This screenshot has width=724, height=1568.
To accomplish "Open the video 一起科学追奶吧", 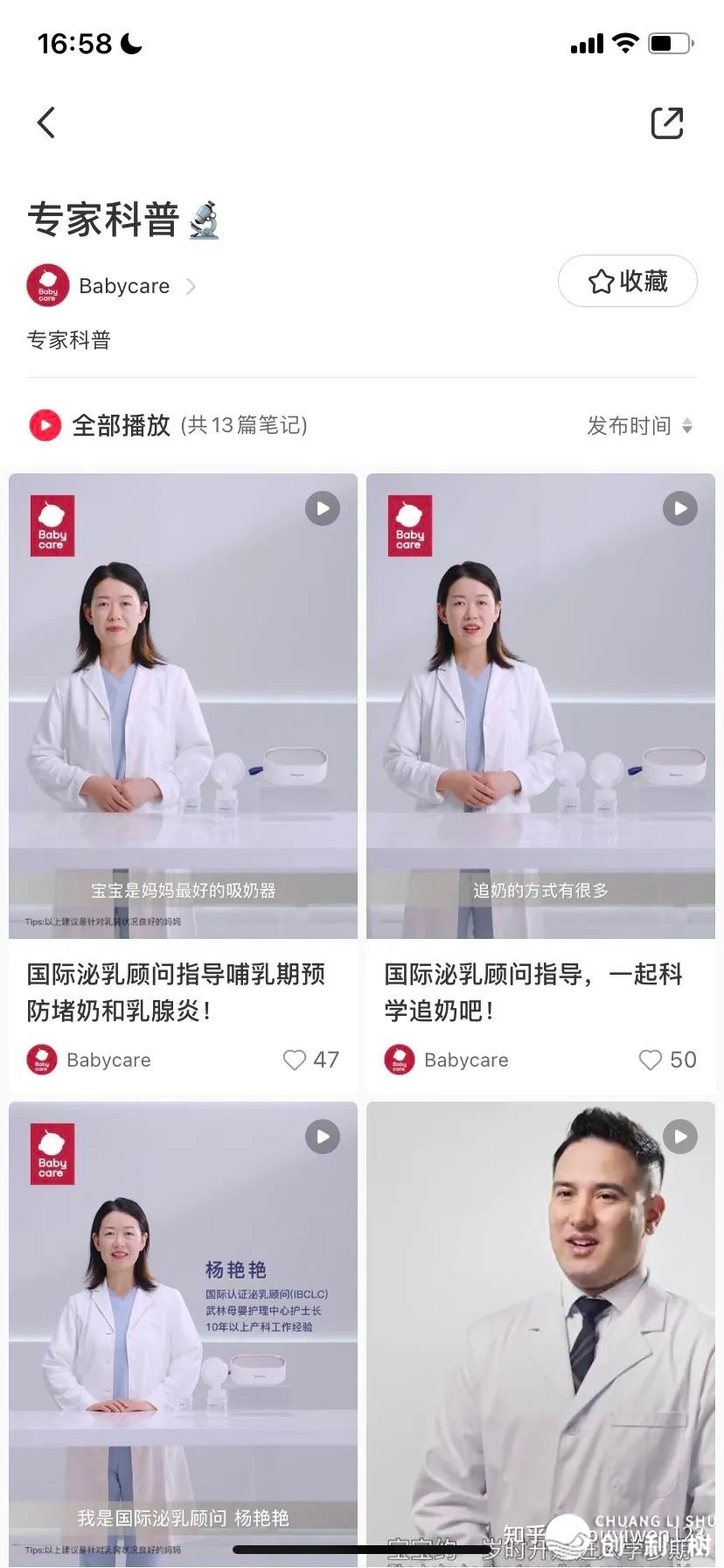I will tap(540, 705).
